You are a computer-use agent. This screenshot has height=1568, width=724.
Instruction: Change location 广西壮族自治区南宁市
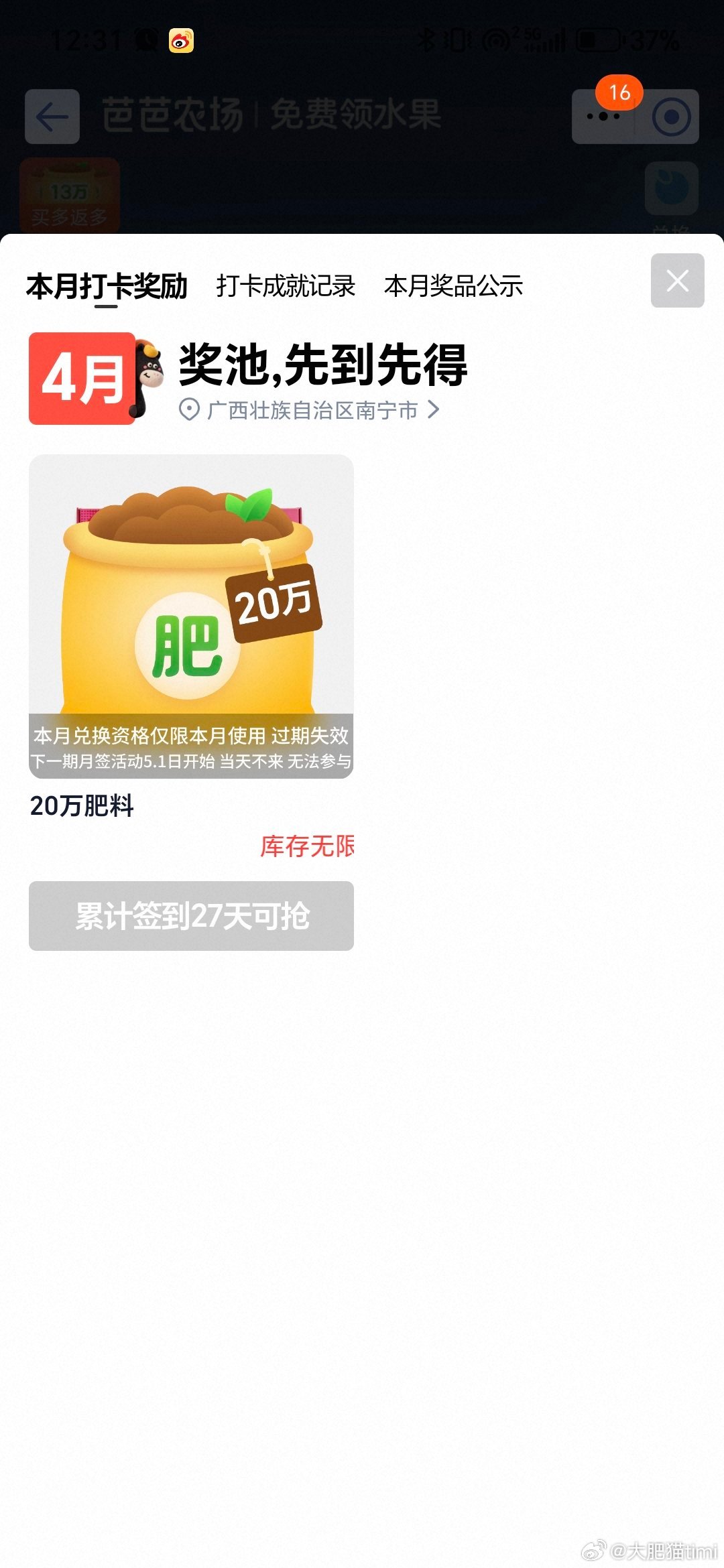[x=312, y=410]
